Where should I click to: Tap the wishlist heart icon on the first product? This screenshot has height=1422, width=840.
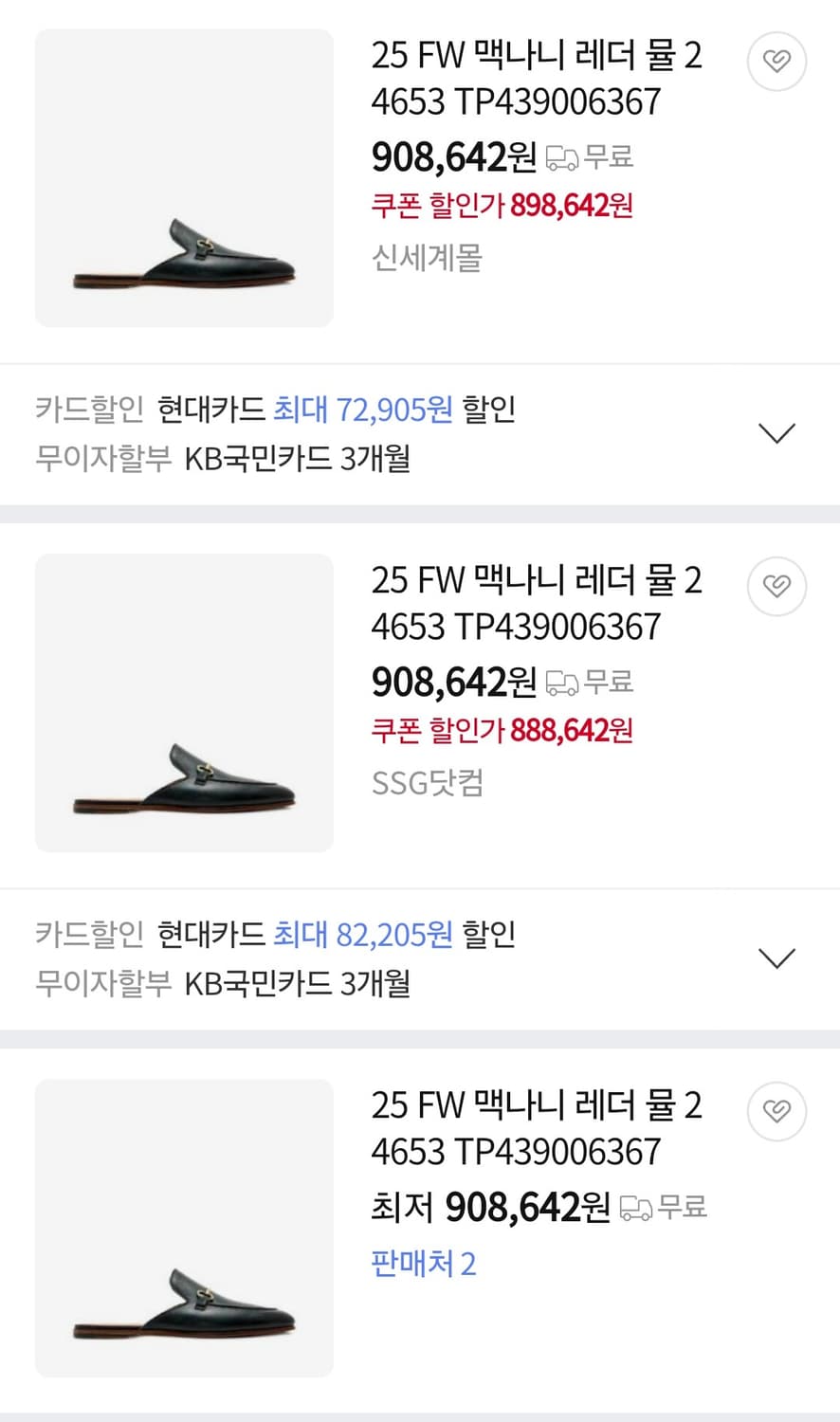click(776, 61)
